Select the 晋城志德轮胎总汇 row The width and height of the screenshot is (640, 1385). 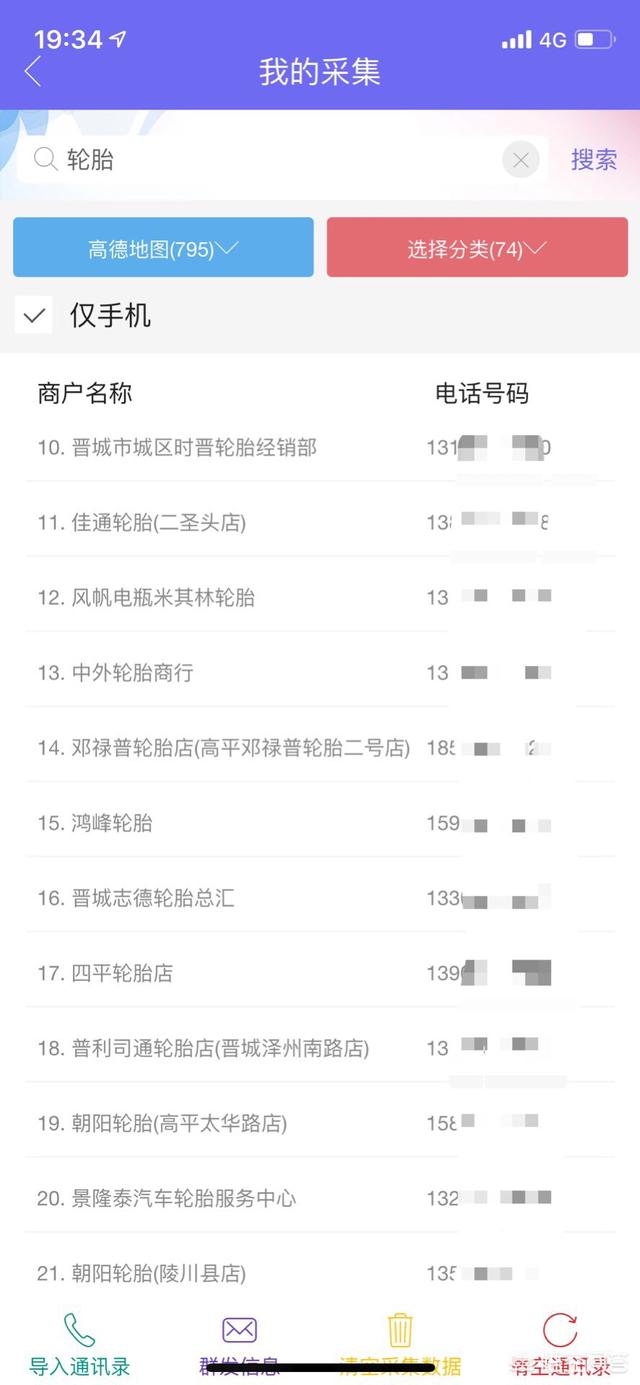[x=320, y=898]
